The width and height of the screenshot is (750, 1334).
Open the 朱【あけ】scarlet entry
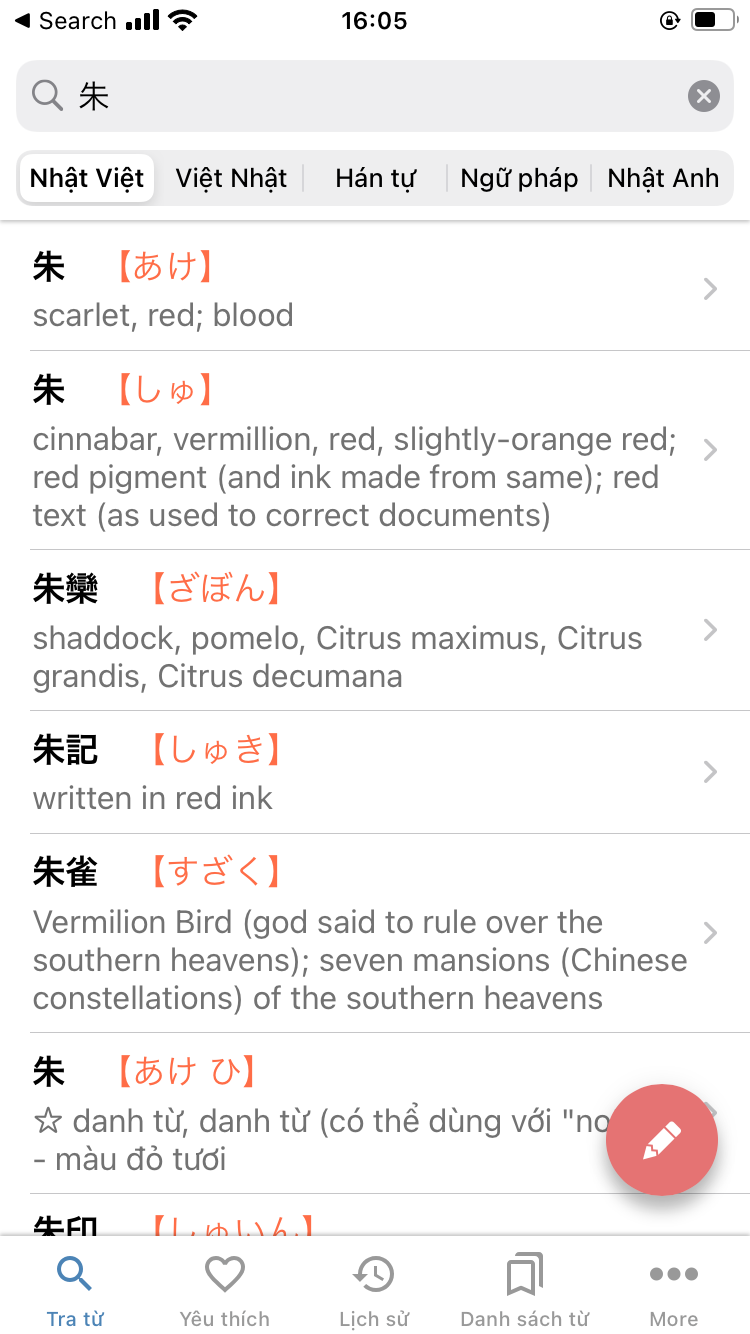pos(375,290)
